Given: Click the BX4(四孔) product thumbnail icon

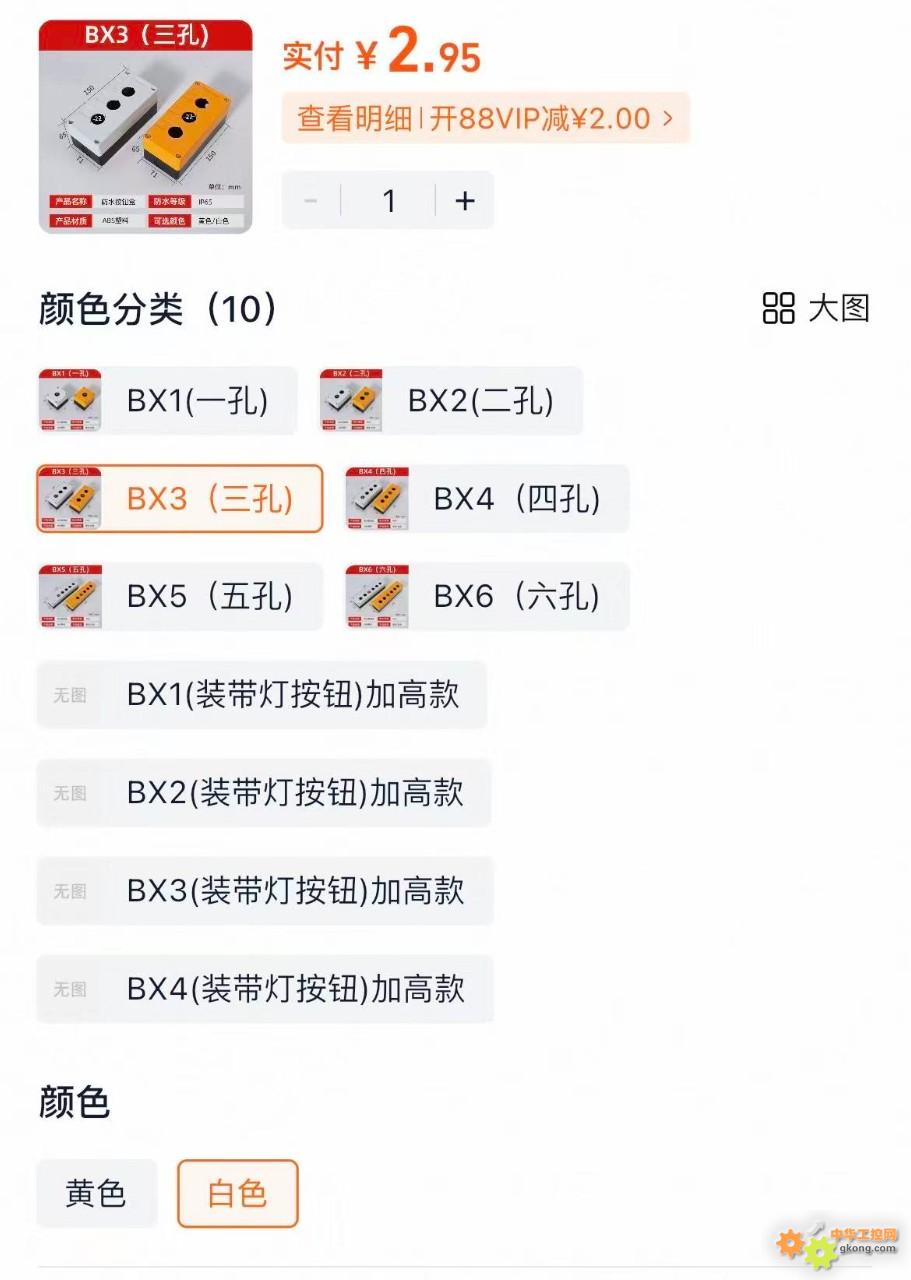Looking at the screenshot, I should pyautogui.click(x=378, y=497).
